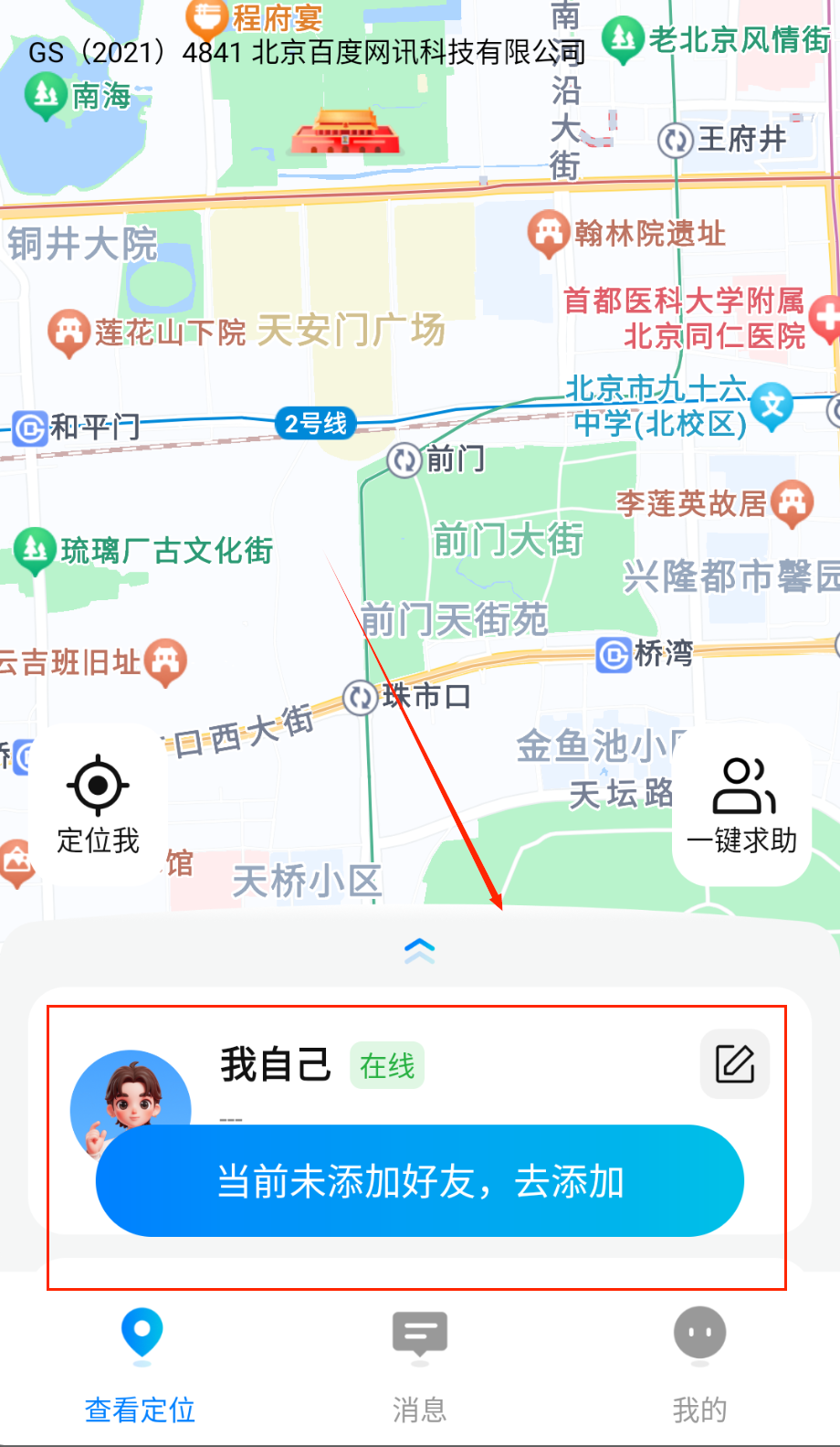Tap the 定位我 locate-me button
Image resolution: width=840 pixels, height=1447 pixels.
[98, 804]
